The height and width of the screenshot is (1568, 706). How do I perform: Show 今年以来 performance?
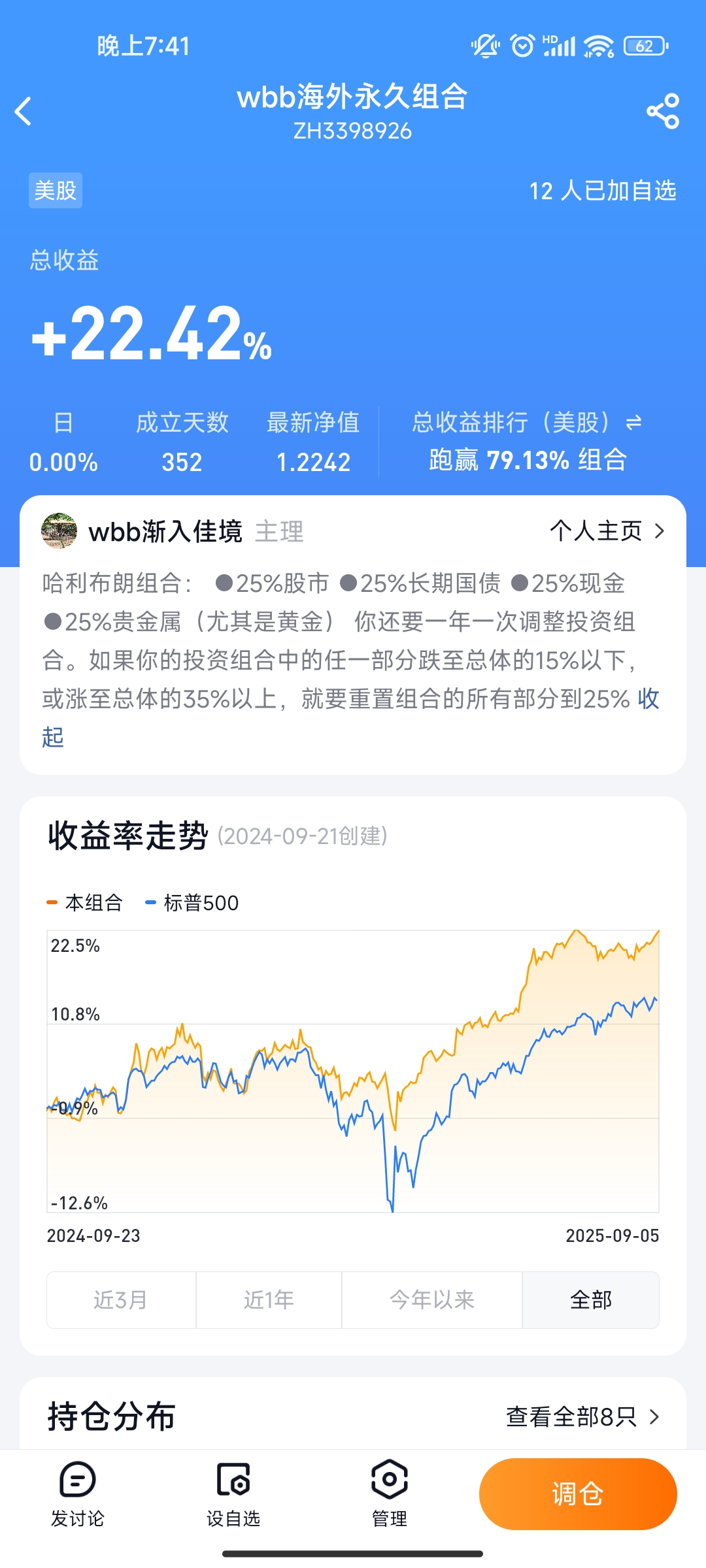(431, 1299)
